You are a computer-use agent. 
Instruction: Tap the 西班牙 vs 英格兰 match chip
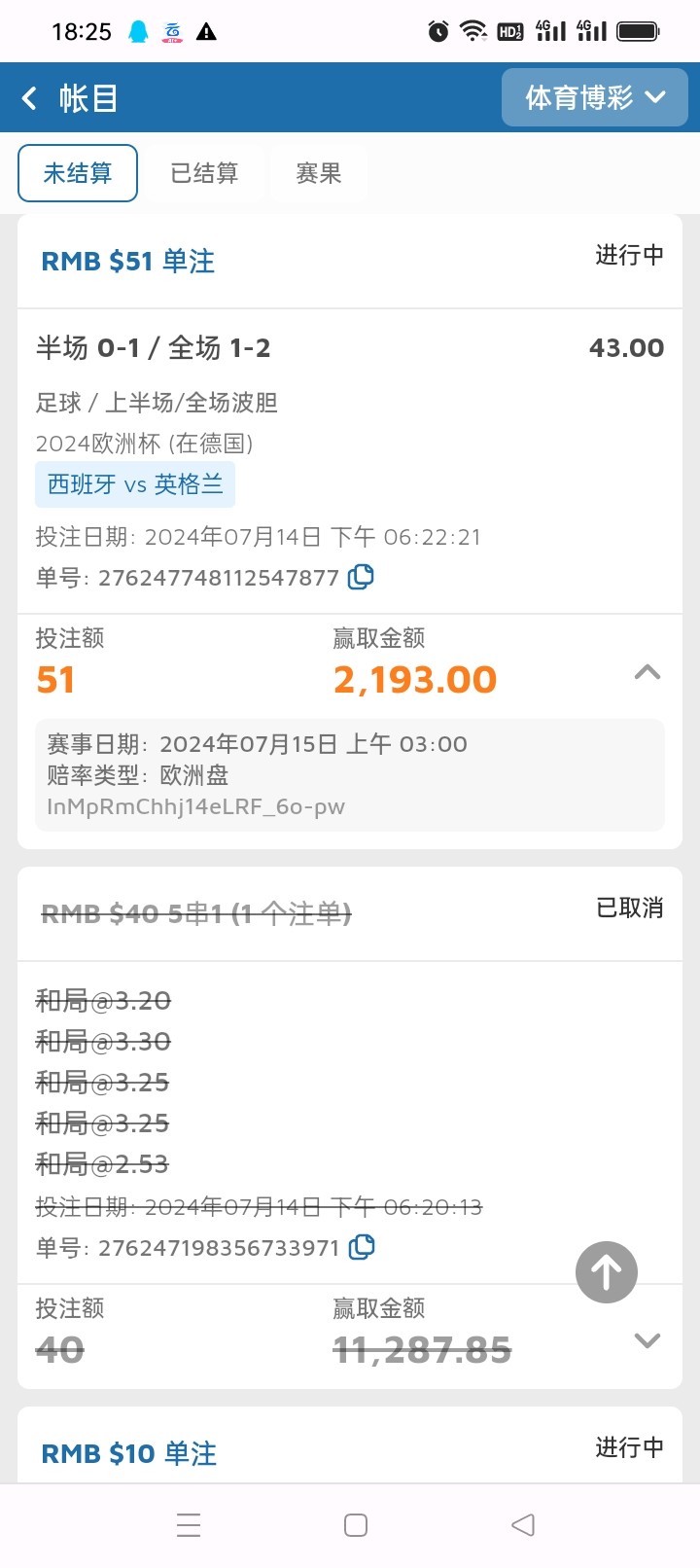(x=135, y=484)
